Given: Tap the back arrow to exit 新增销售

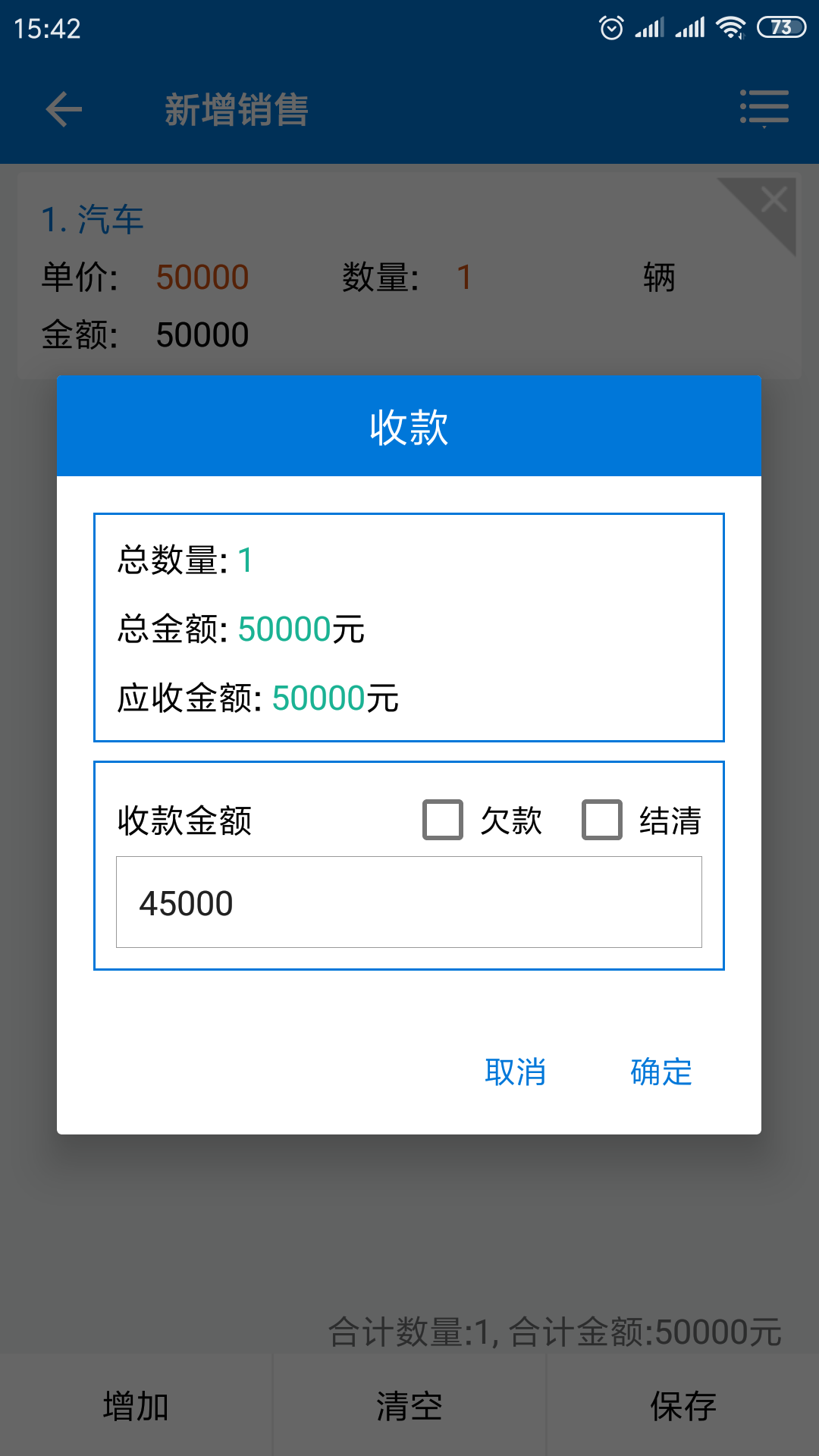Looking at the screenshot, I should pos(63,109).
